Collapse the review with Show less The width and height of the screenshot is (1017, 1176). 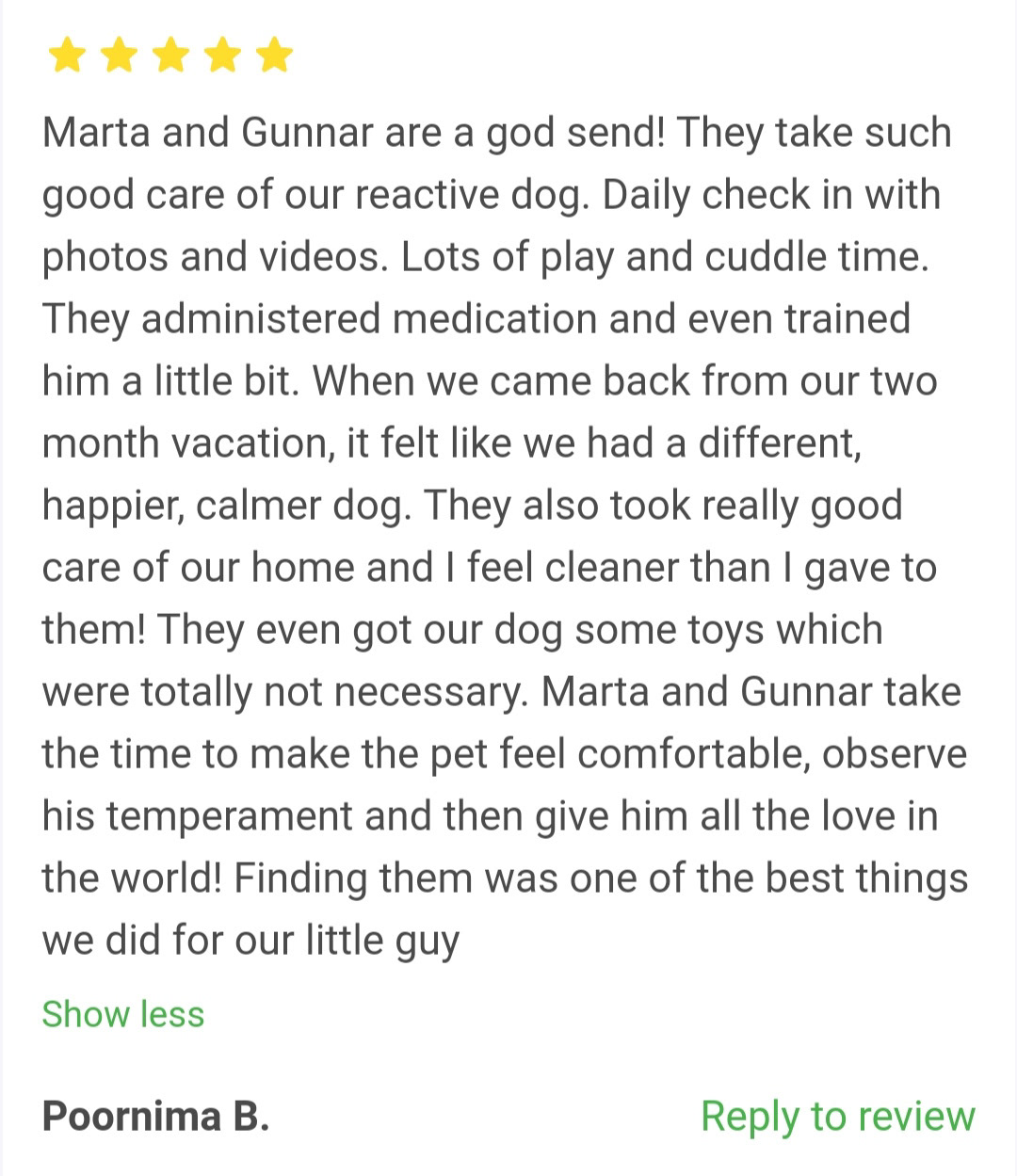[x=123, y=1014]
